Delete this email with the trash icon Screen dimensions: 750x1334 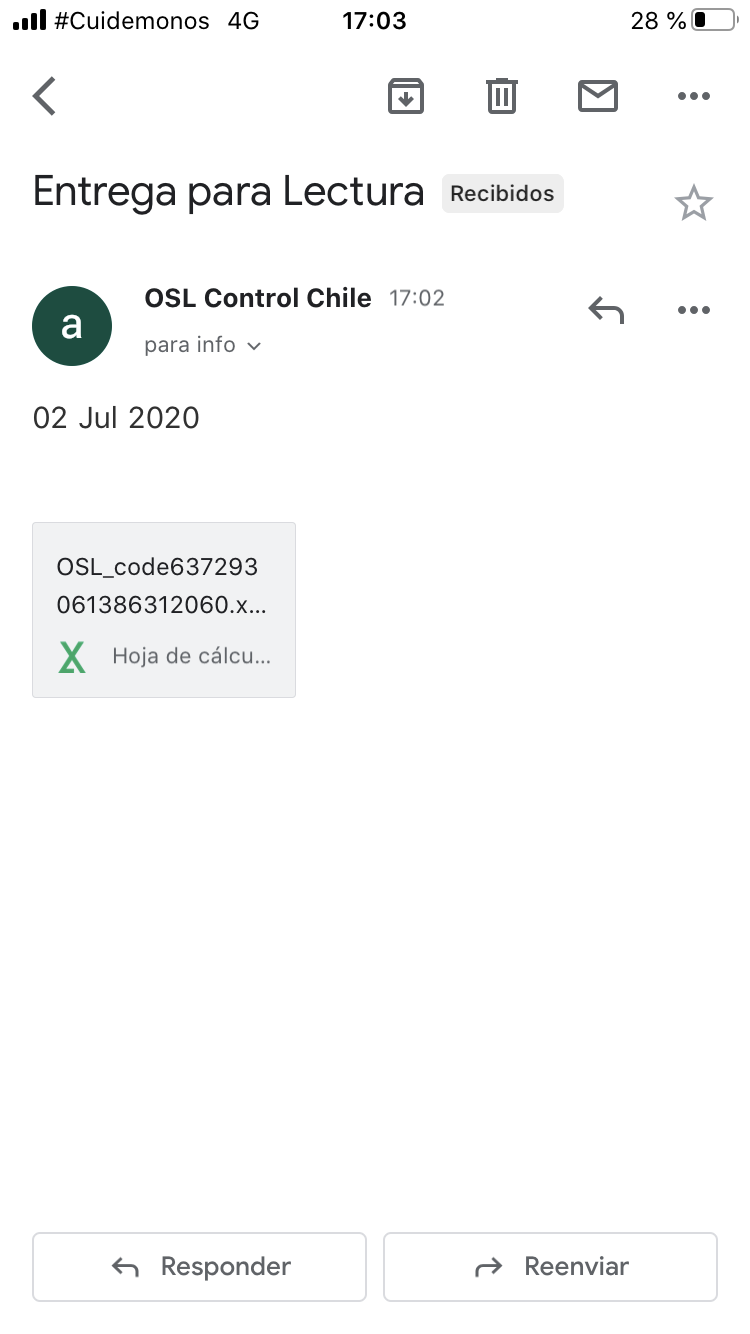(501, 96)
